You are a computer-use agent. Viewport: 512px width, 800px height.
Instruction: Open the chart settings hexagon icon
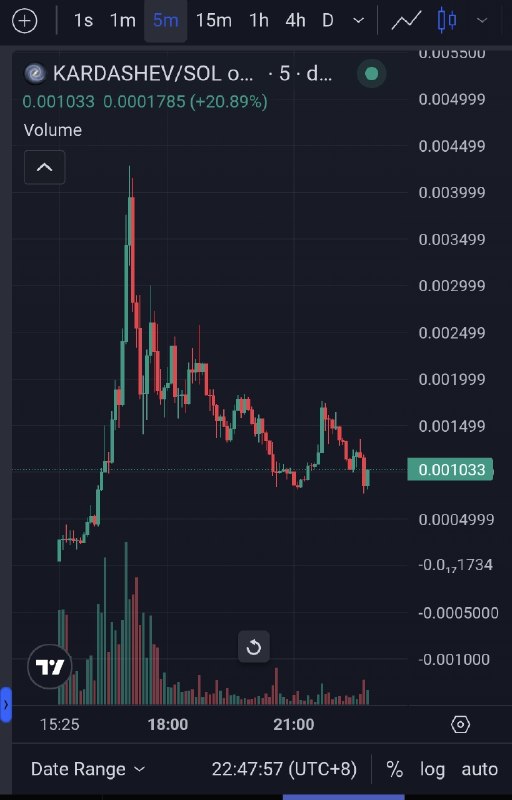click(460, 724)
